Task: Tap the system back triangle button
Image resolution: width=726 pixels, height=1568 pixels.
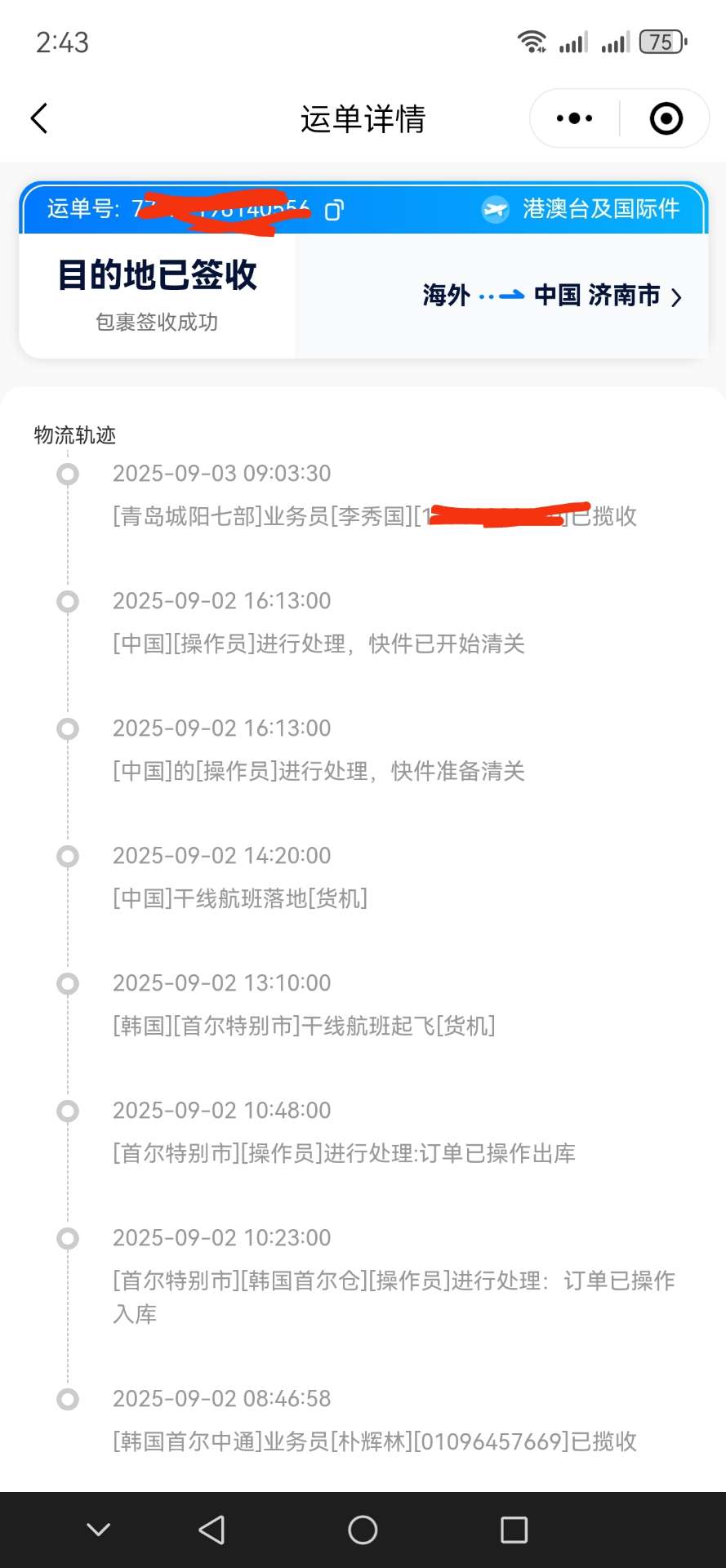Action: pos(212,1530)
